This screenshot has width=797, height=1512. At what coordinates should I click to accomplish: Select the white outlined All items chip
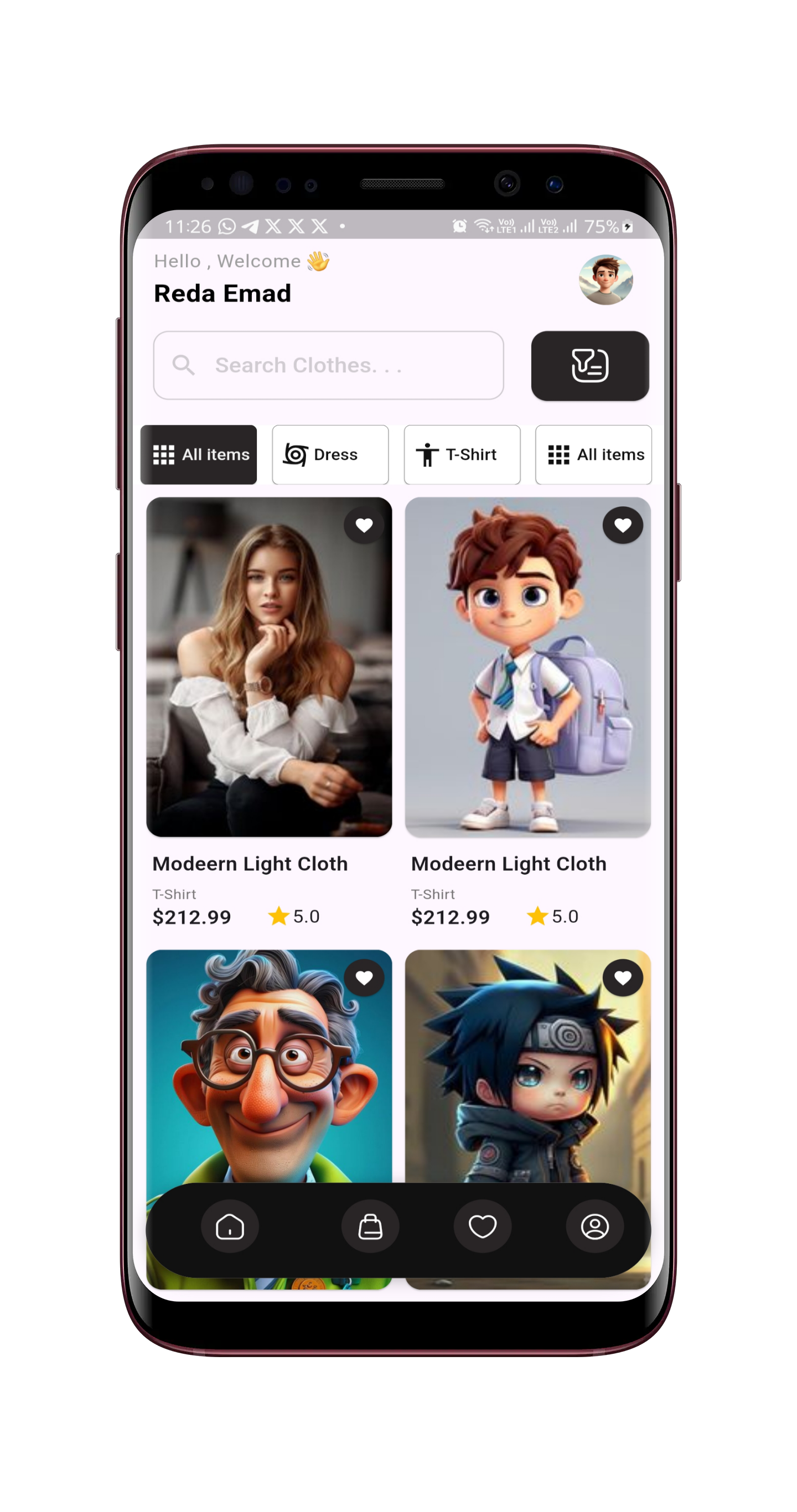(593, 454)
